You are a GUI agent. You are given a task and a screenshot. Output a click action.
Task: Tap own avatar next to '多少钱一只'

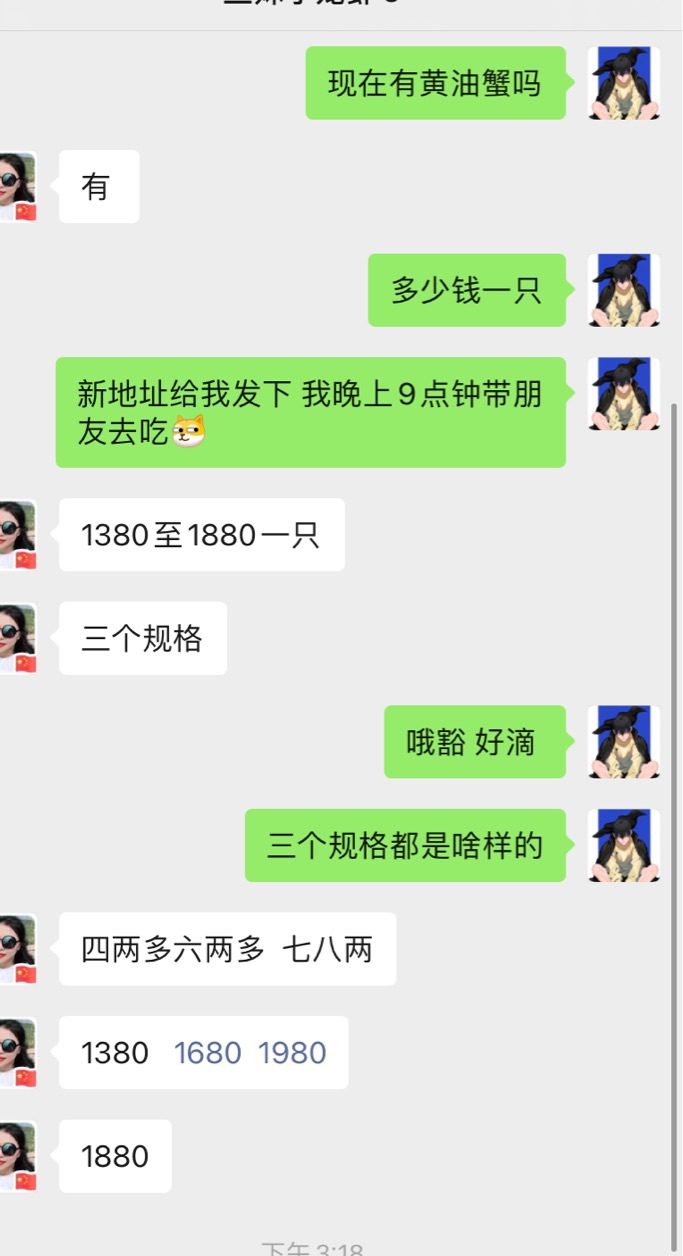pos(623,290)
